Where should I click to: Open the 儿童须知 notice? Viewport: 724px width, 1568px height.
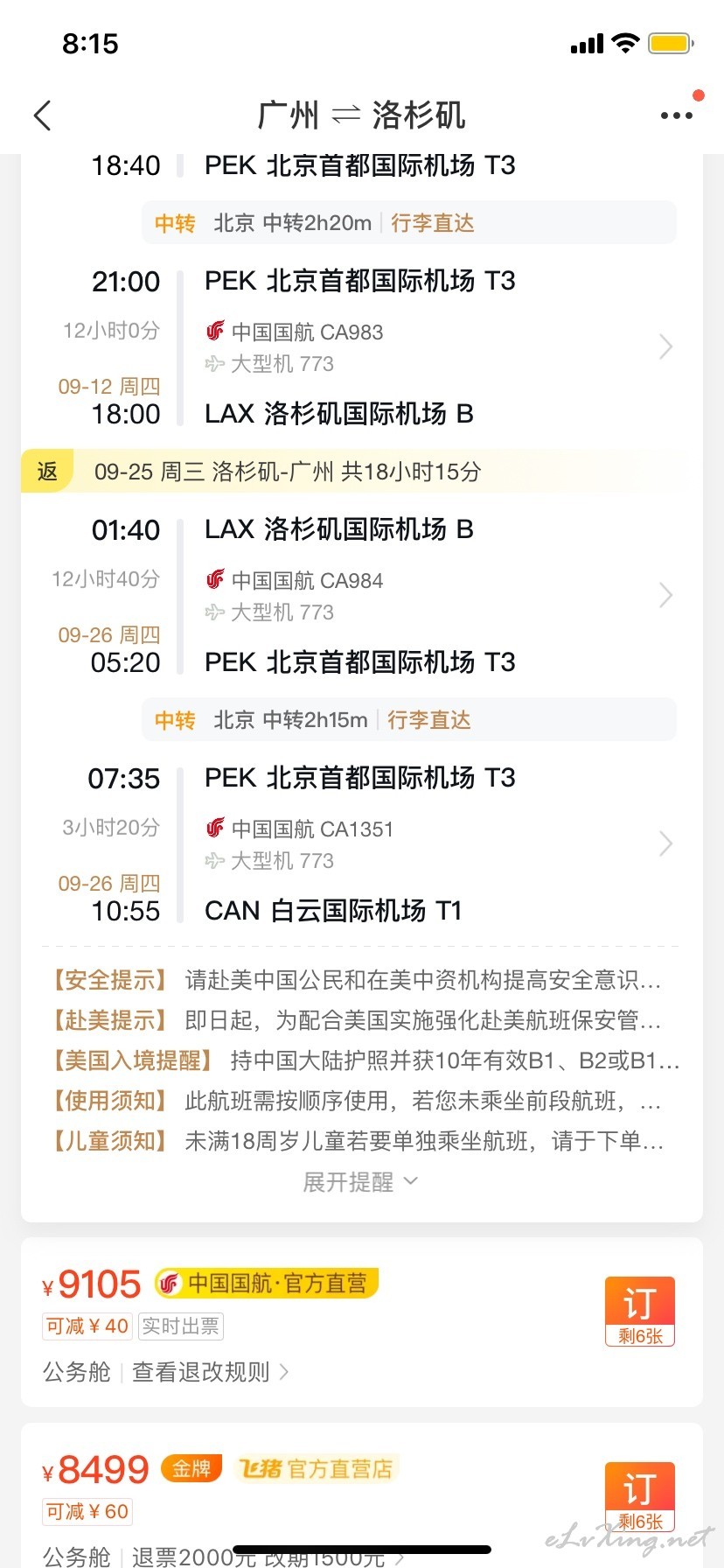pos(357,1141)
